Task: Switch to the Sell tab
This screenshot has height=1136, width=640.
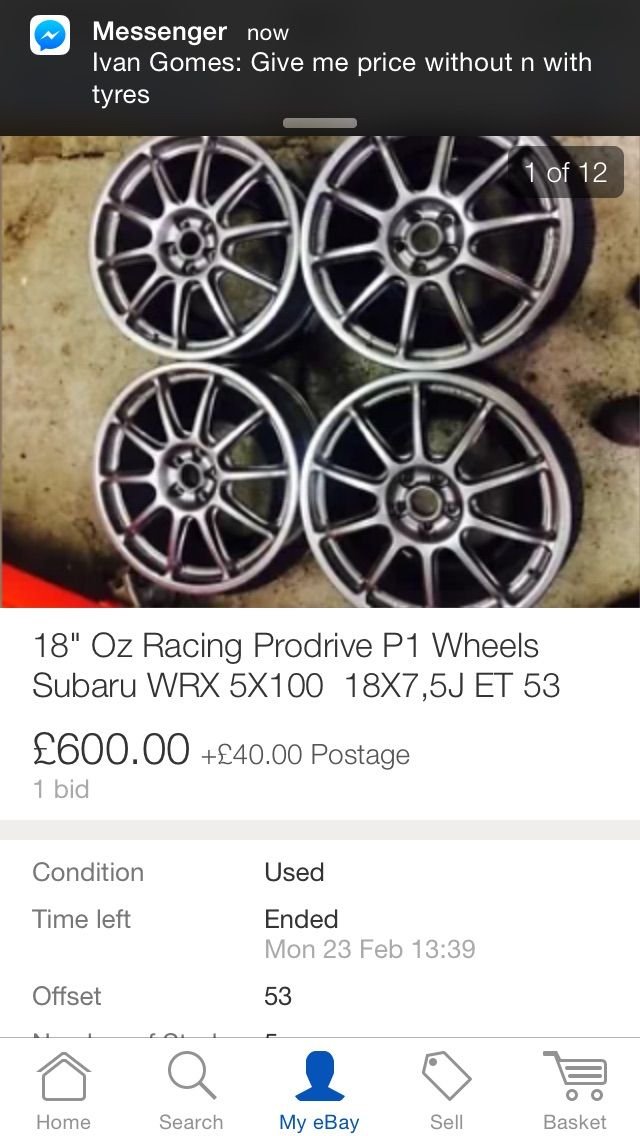Action: point(446,1090)
